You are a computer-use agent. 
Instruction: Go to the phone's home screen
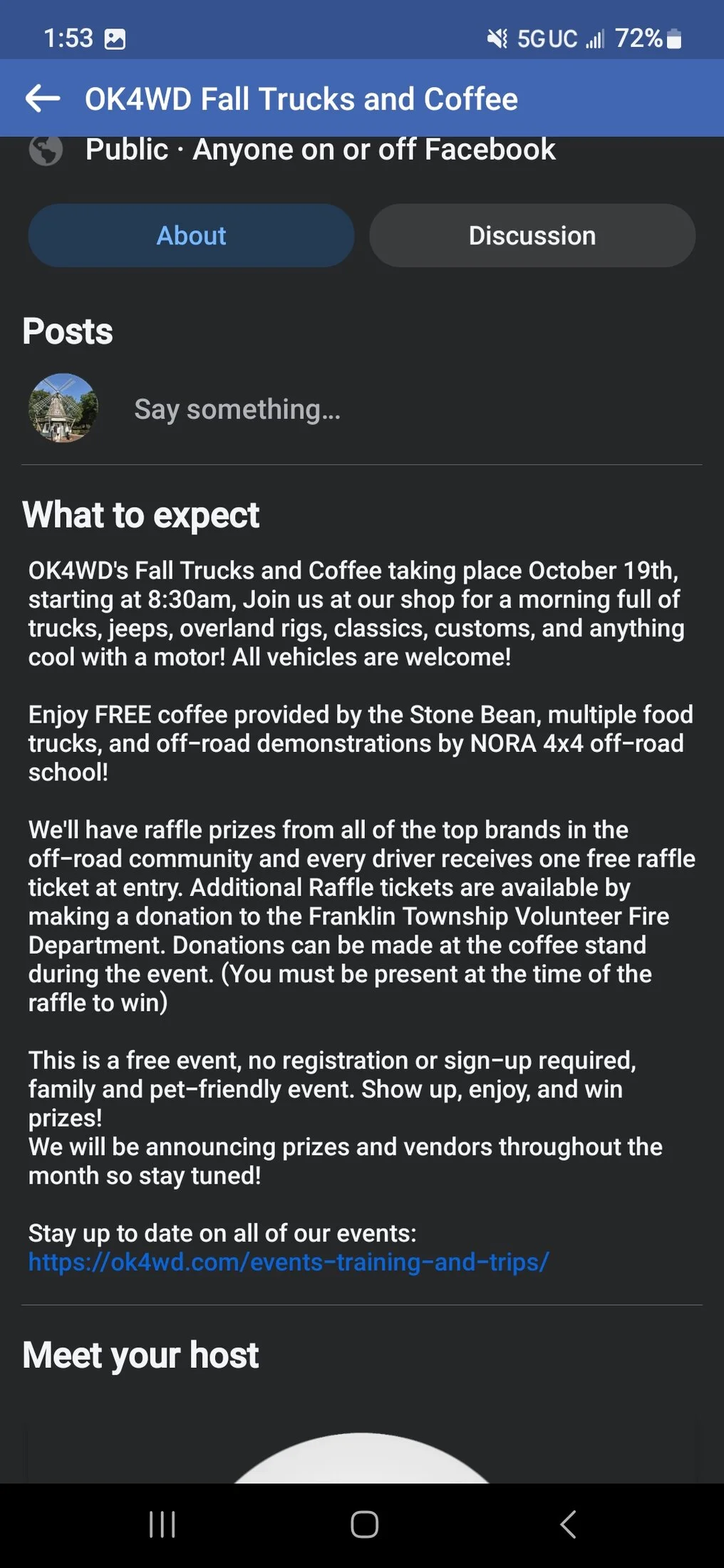click(364, 1525)
